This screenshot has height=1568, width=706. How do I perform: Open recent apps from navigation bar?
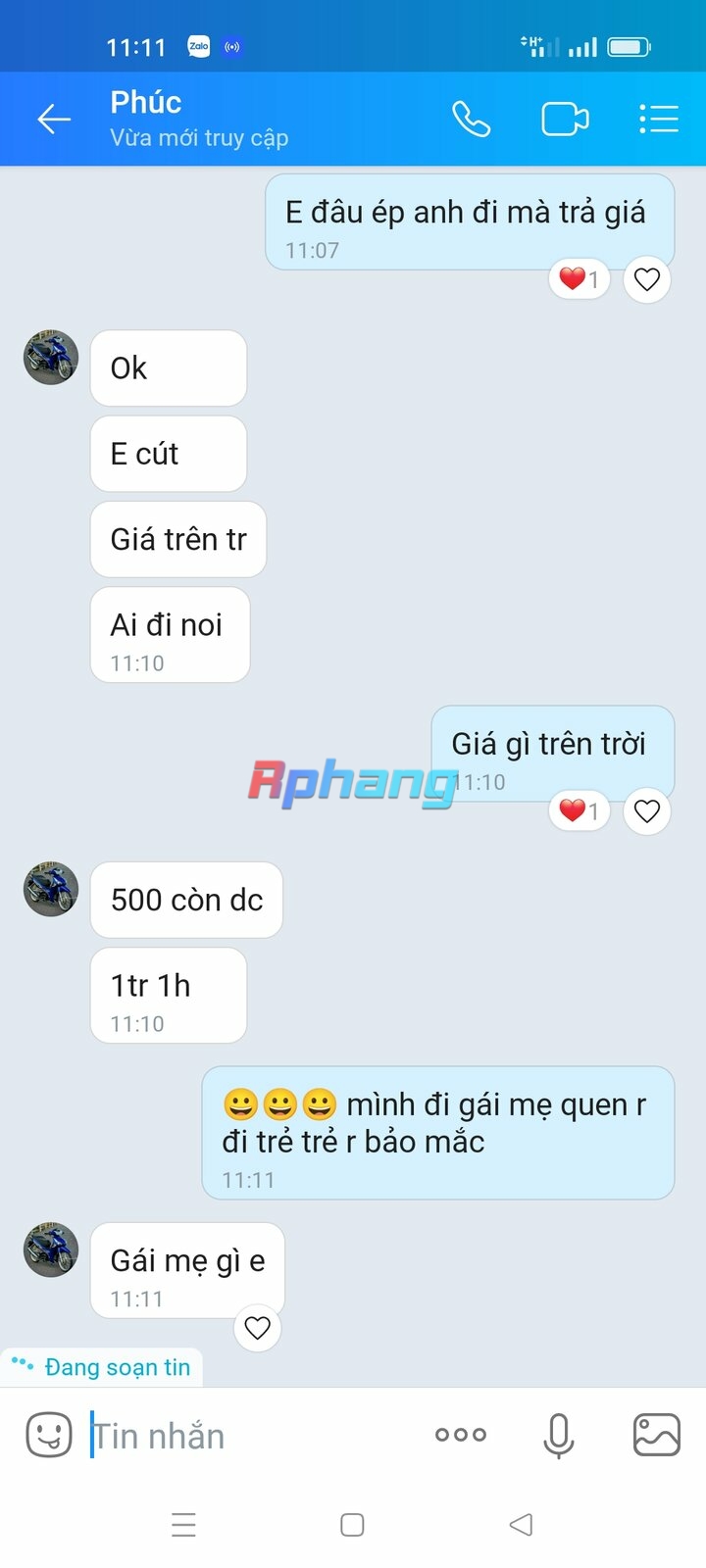click(x=183, y=1525)
